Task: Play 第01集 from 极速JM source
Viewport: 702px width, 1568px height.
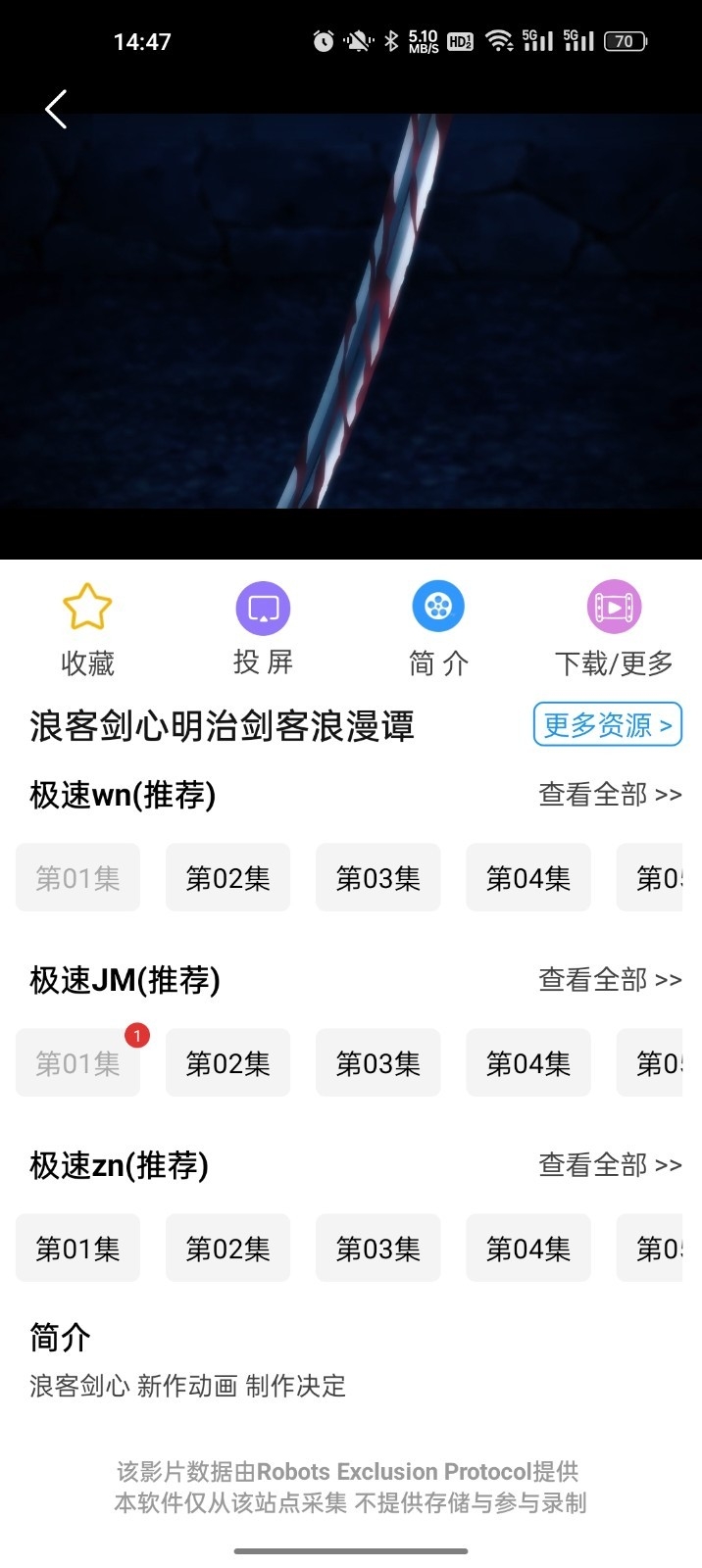Action: coord(77,1063)
